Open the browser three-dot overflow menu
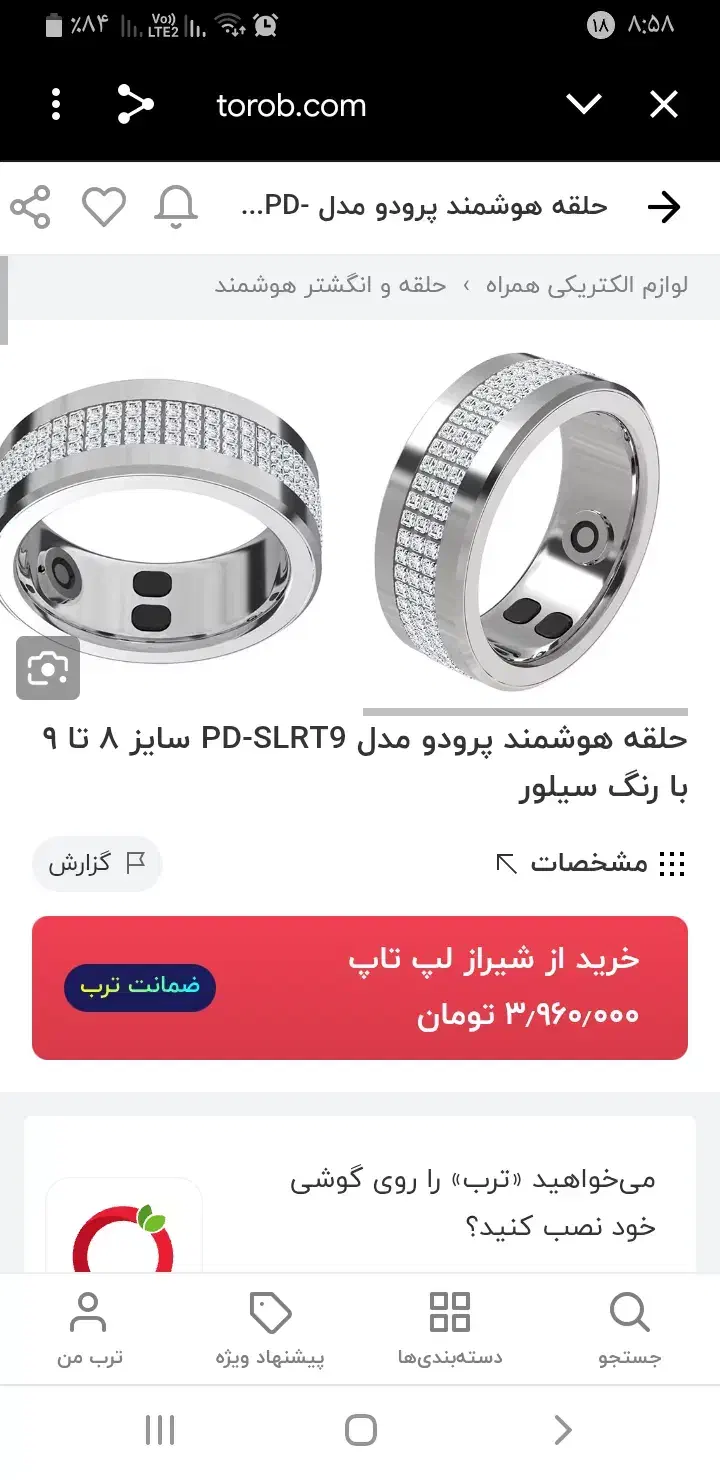The image size is (720, 1480). (56, 105)
